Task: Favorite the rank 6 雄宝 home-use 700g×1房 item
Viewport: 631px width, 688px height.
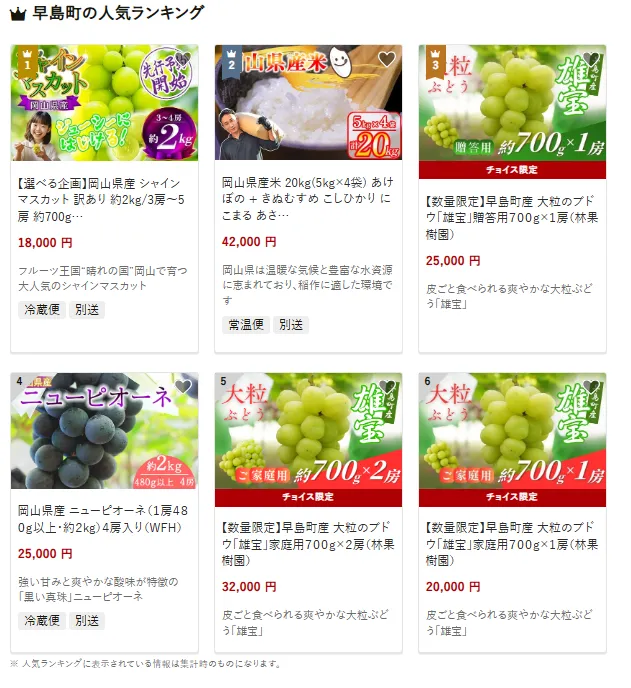Action: pos(591,387)
